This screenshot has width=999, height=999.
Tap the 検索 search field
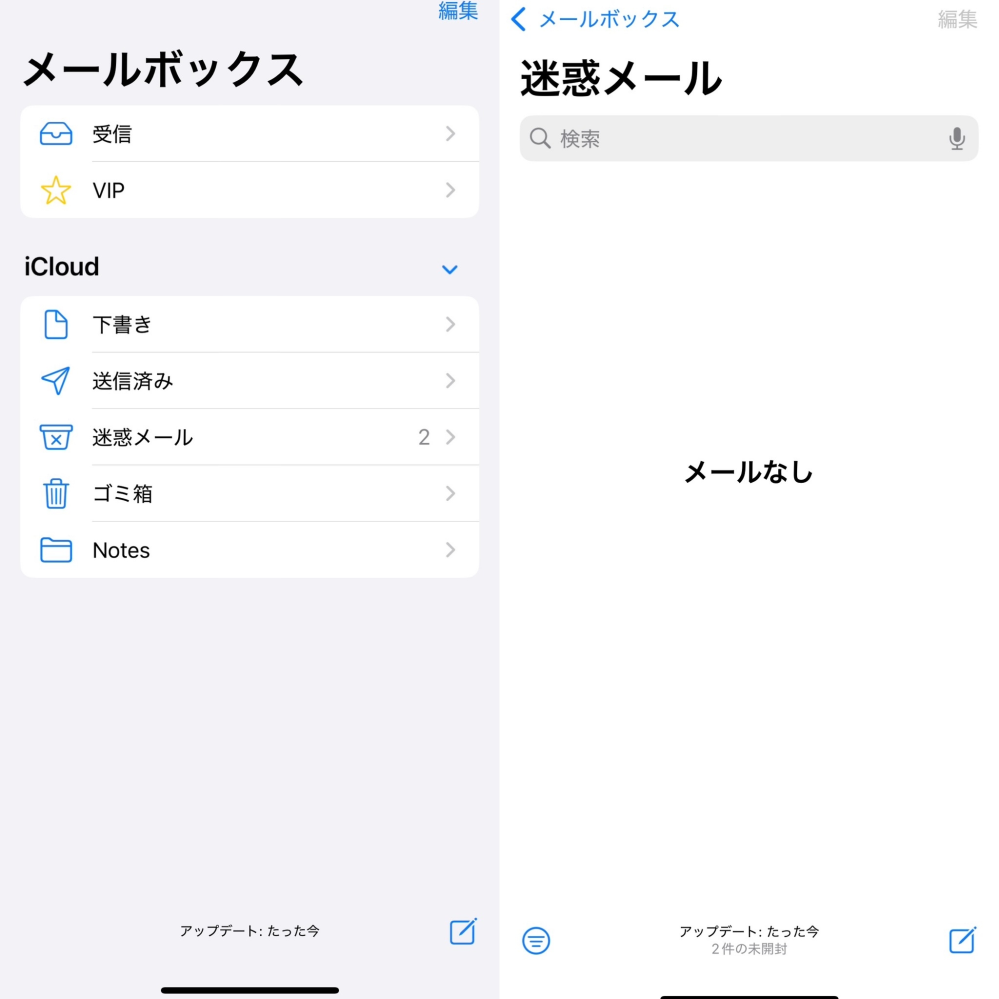coord(740,139)
